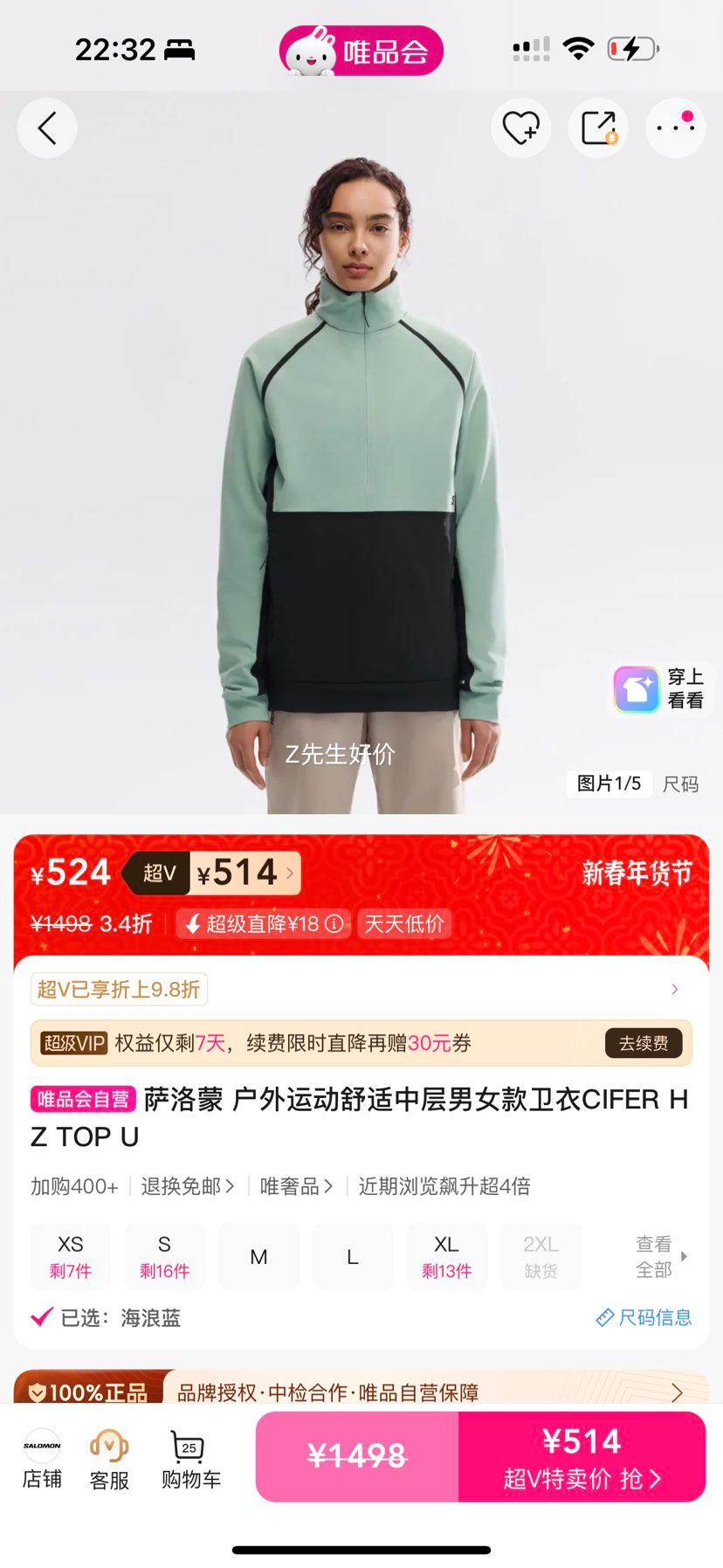723x1568 pixels.
Task: Tap 去续费 to renew 超级VIP
Action: (x=644, y=1043)
